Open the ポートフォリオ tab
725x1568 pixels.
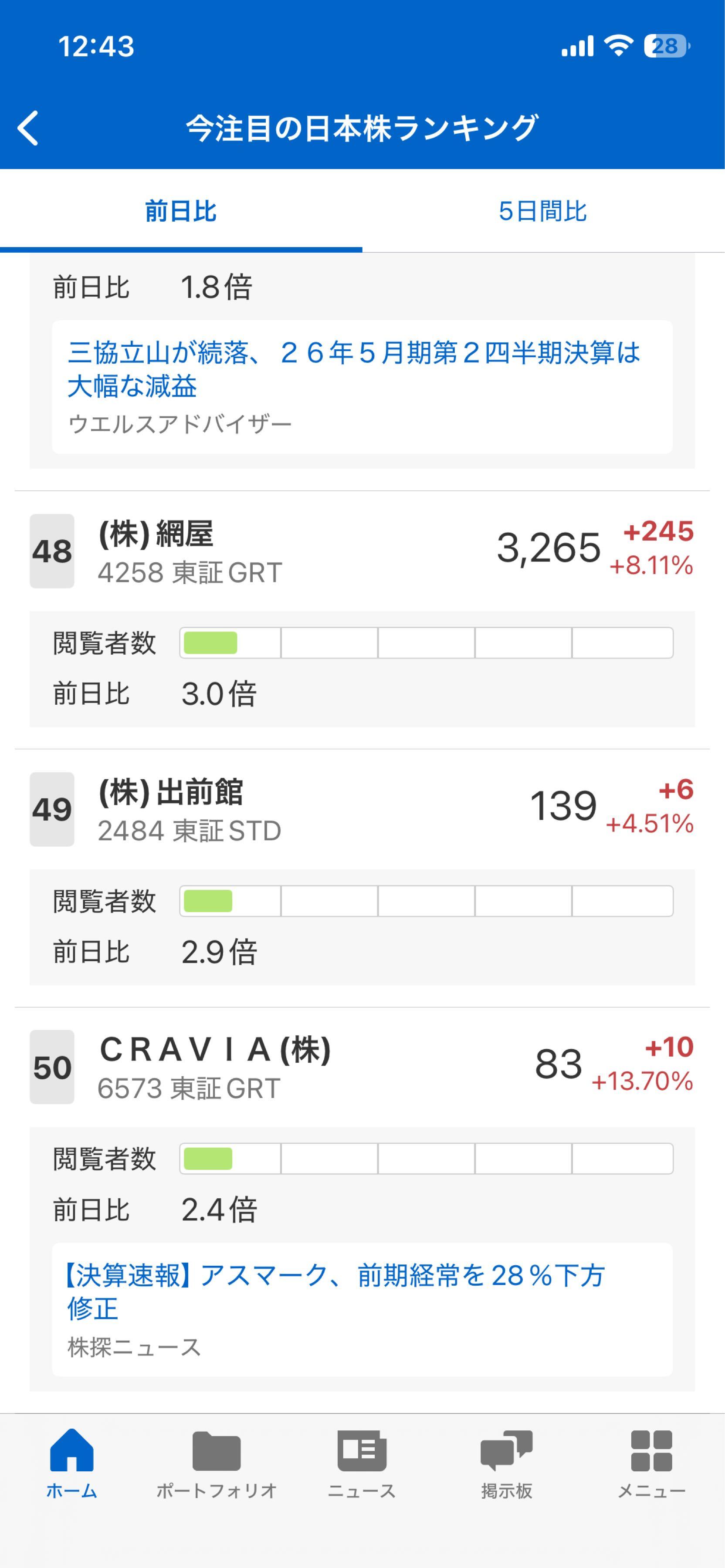pyautogui.click(x=217, y=1464)
